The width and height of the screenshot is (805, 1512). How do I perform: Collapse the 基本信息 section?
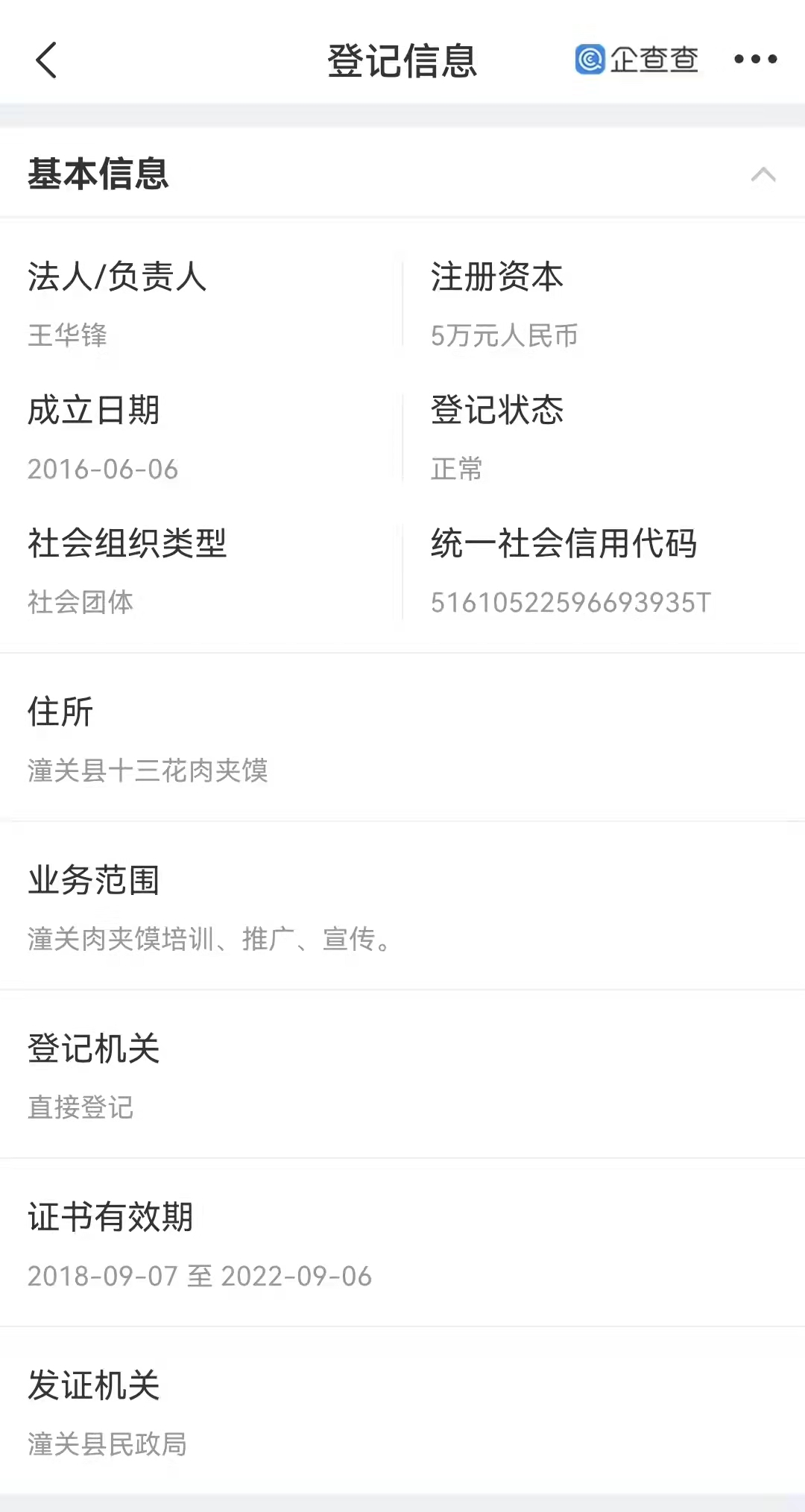pyautogui.click(x=763, y=174)
